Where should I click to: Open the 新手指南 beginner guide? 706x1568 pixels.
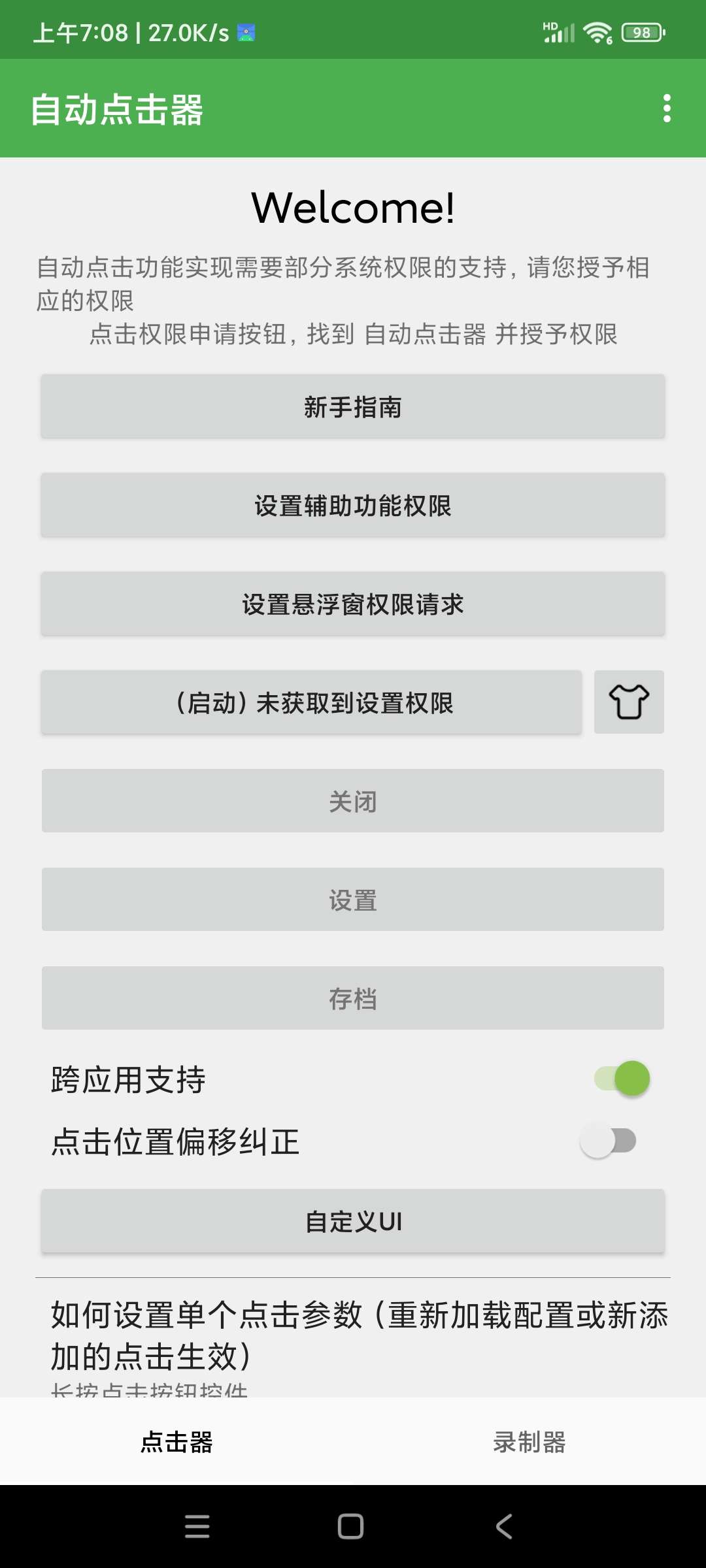click(353, 406)
